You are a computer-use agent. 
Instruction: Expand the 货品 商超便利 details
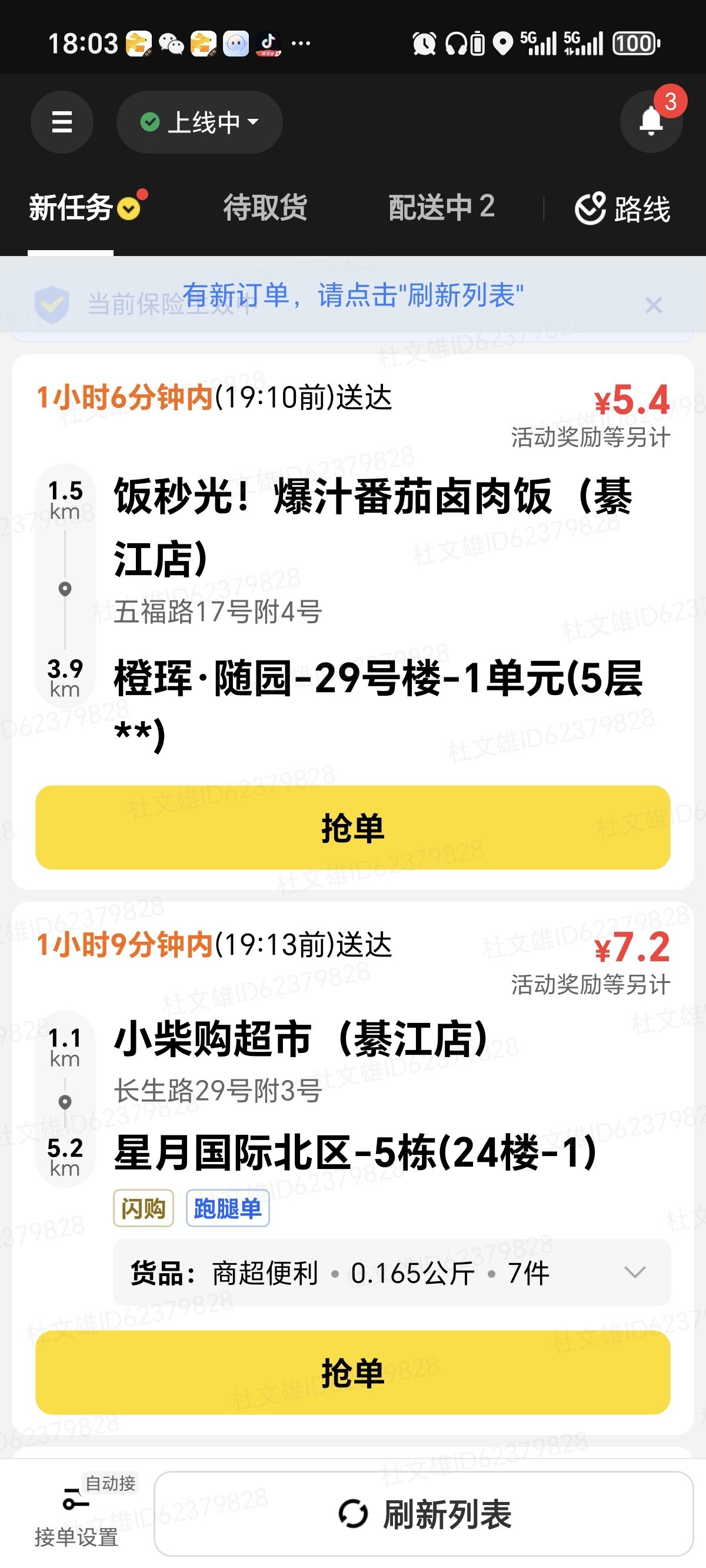pos(635,1272)
